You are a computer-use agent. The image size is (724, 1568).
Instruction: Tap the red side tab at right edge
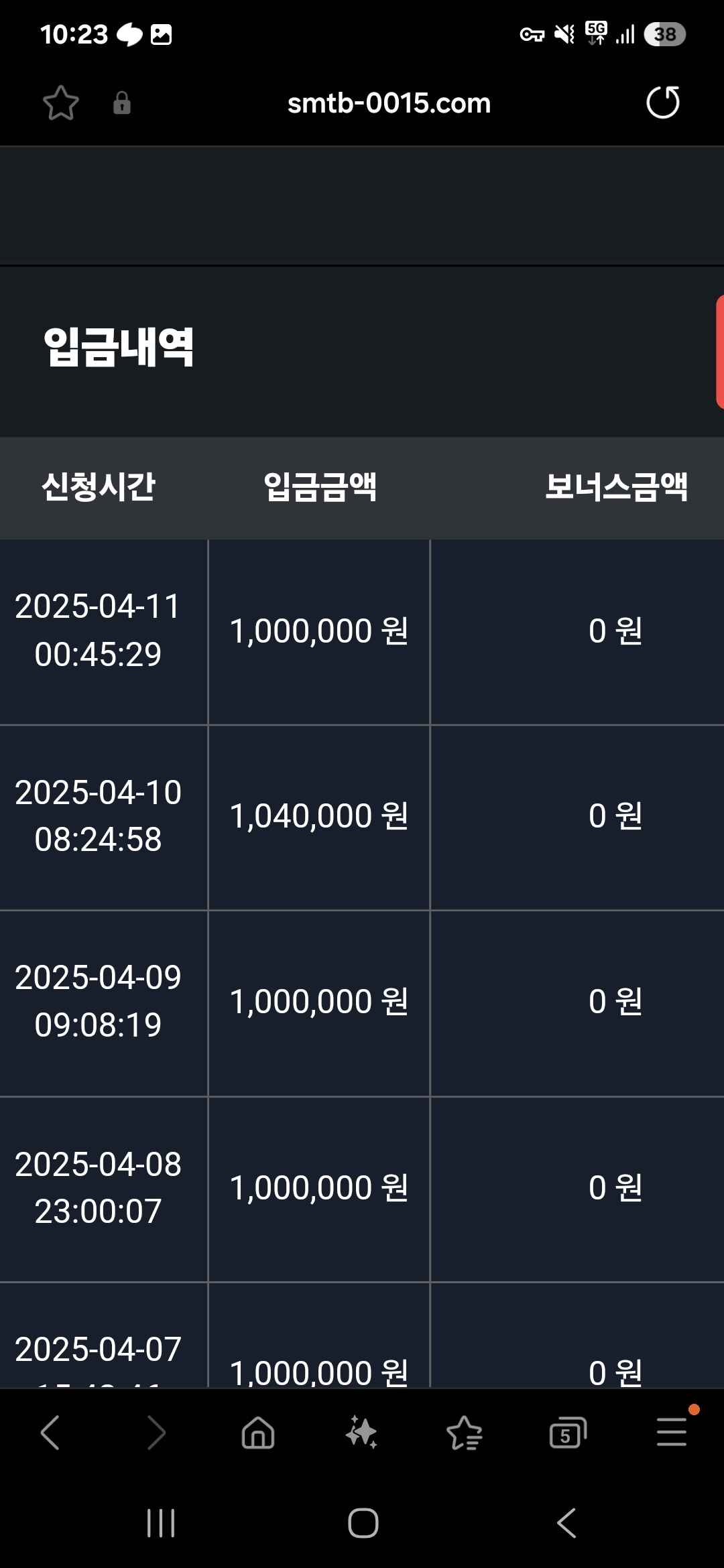pyautogui.click(x=720, y=351)
